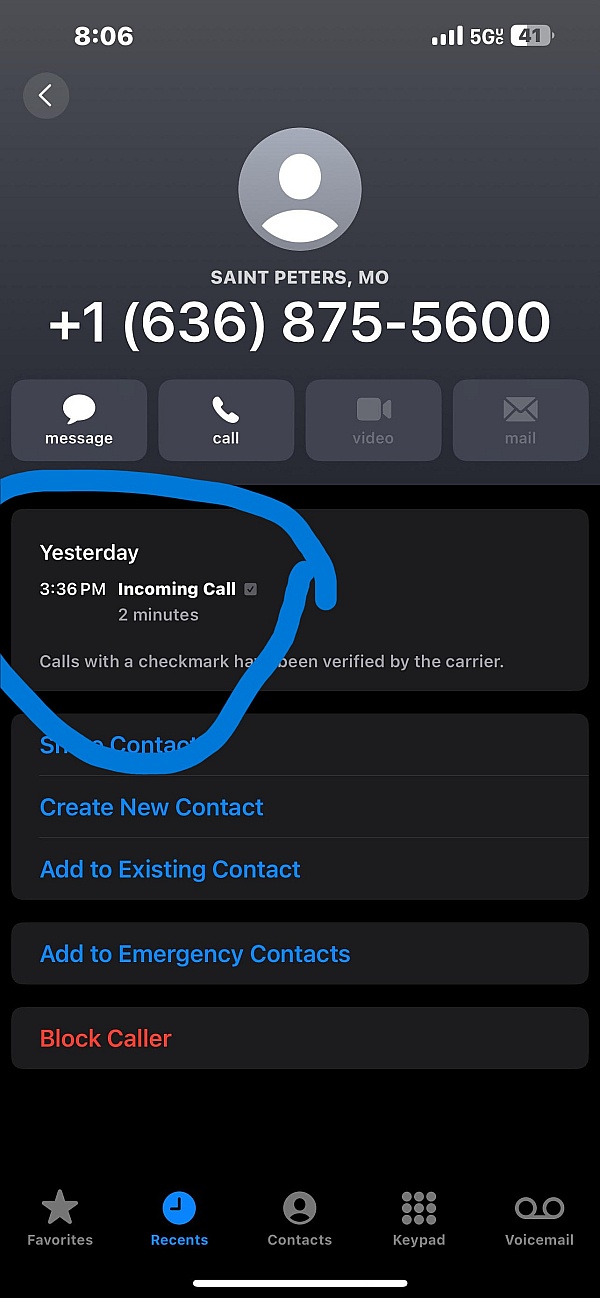Viewport: 600px width, 1298px height.
Task: Go back using the top-left arrow
Action: click(x=45, y=95)
